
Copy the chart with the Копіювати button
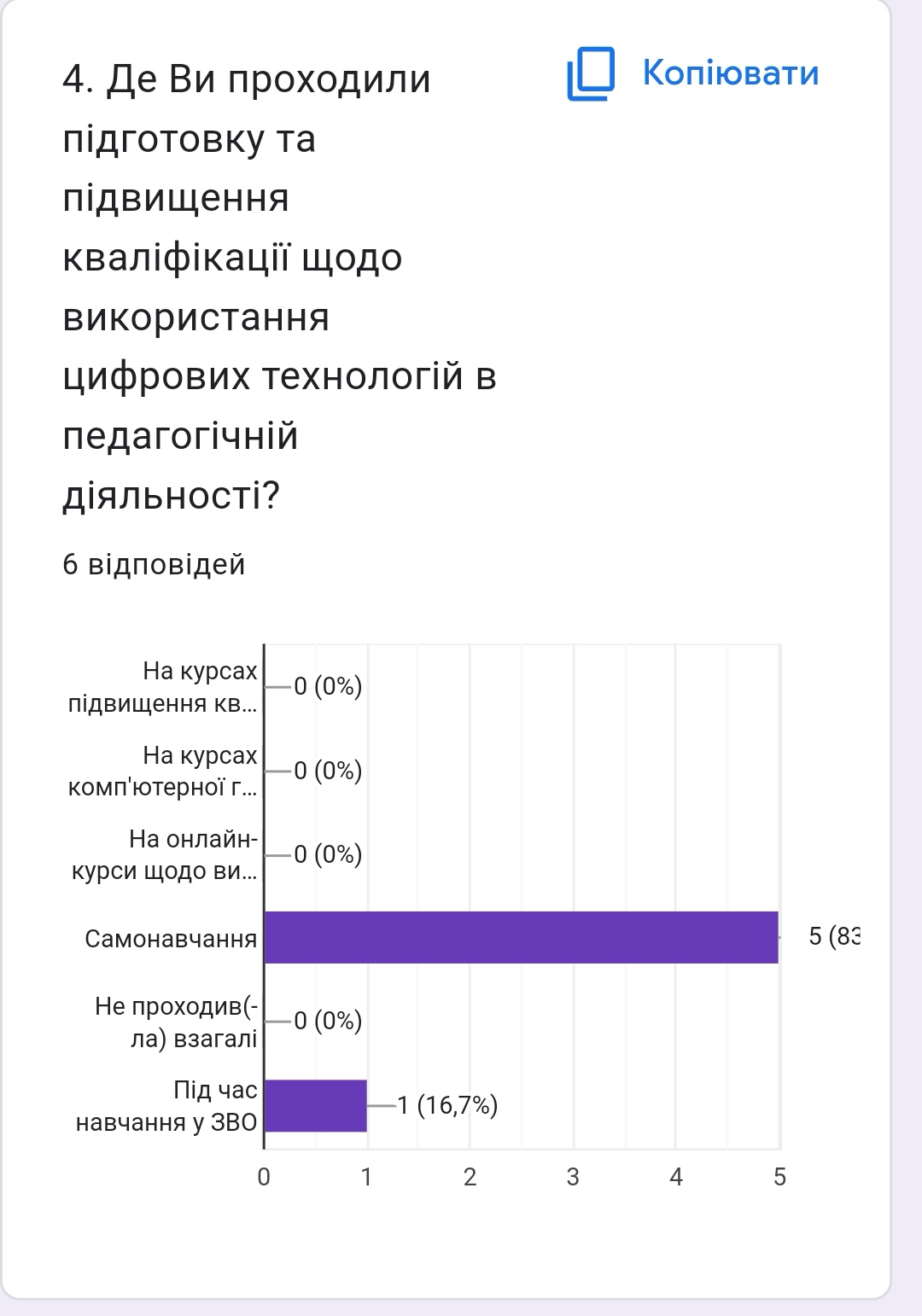[x=692, y=74]
